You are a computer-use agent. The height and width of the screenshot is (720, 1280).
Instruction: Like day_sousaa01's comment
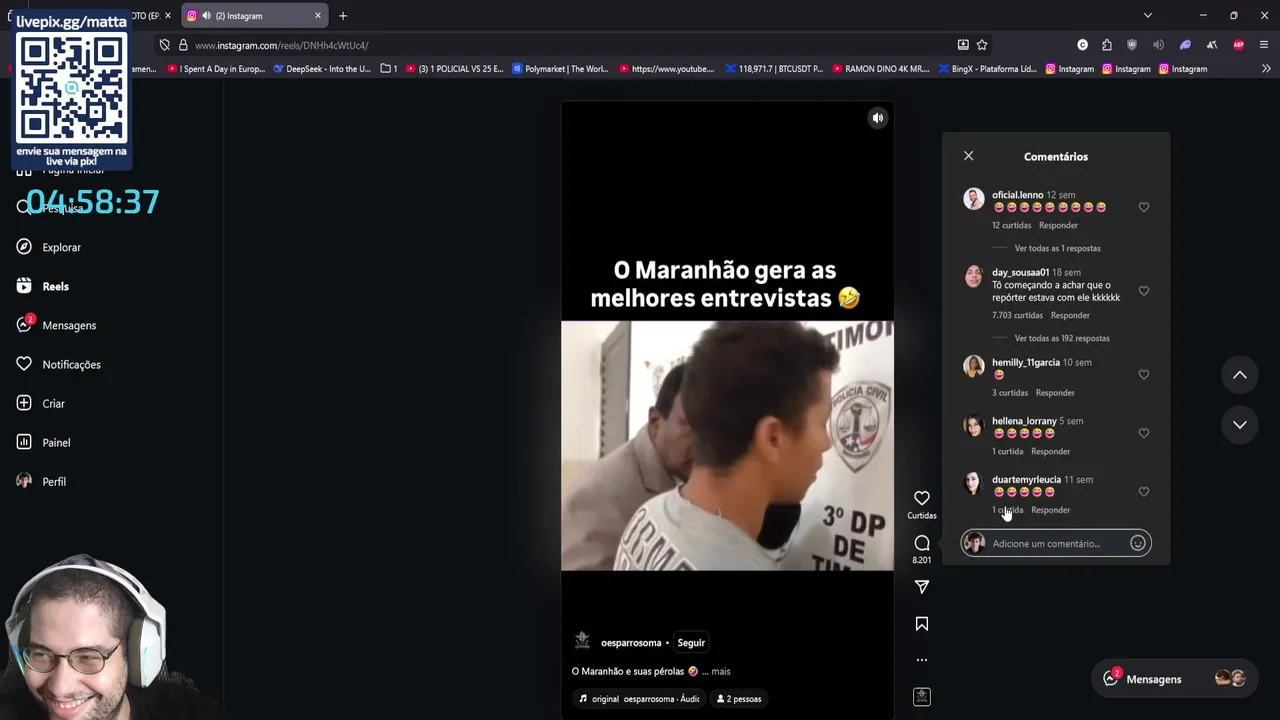pyautogui.click(x=1143, y=291)
